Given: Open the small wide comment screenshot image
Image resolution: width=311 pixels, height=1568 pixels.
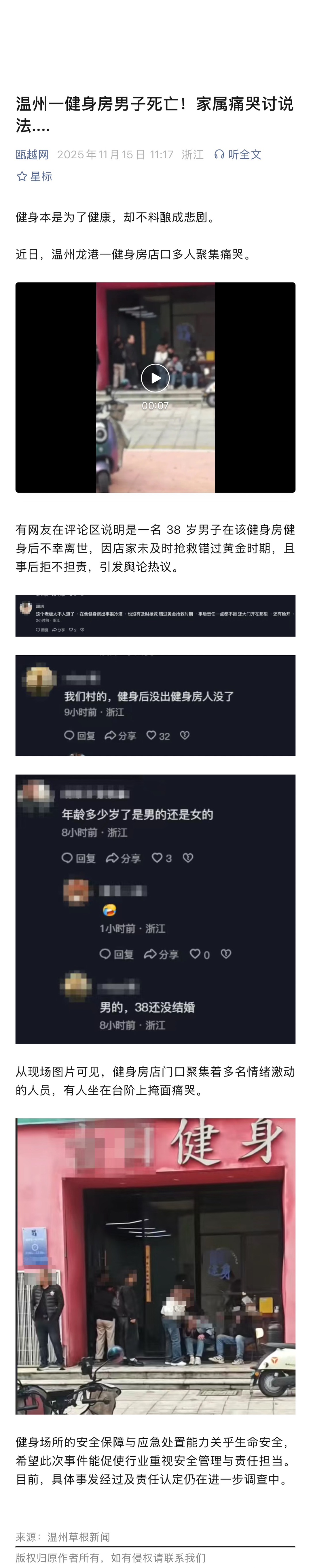Looking at the screenshot, I should 155,615.
